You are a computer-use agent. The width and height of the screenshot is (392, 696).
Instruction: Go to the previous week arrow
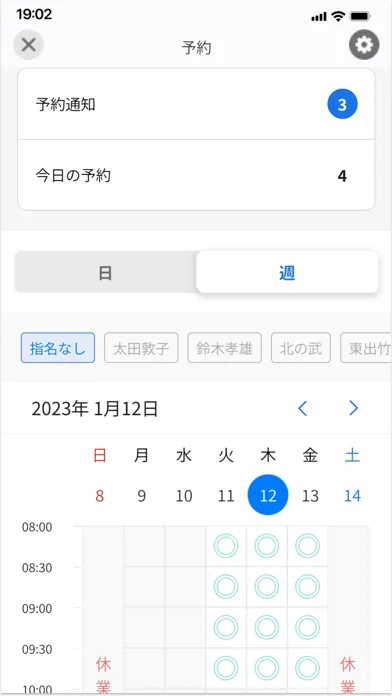[303, 408]
